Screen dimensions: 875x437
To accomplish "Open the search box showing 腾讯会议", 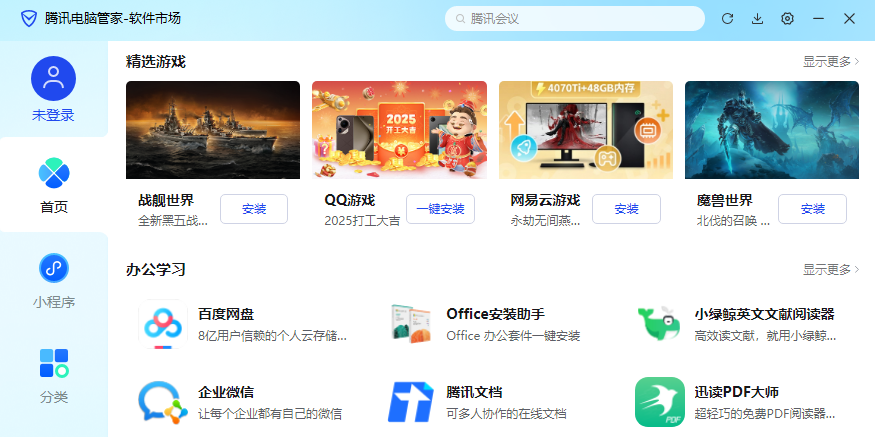I will [575, 19].
